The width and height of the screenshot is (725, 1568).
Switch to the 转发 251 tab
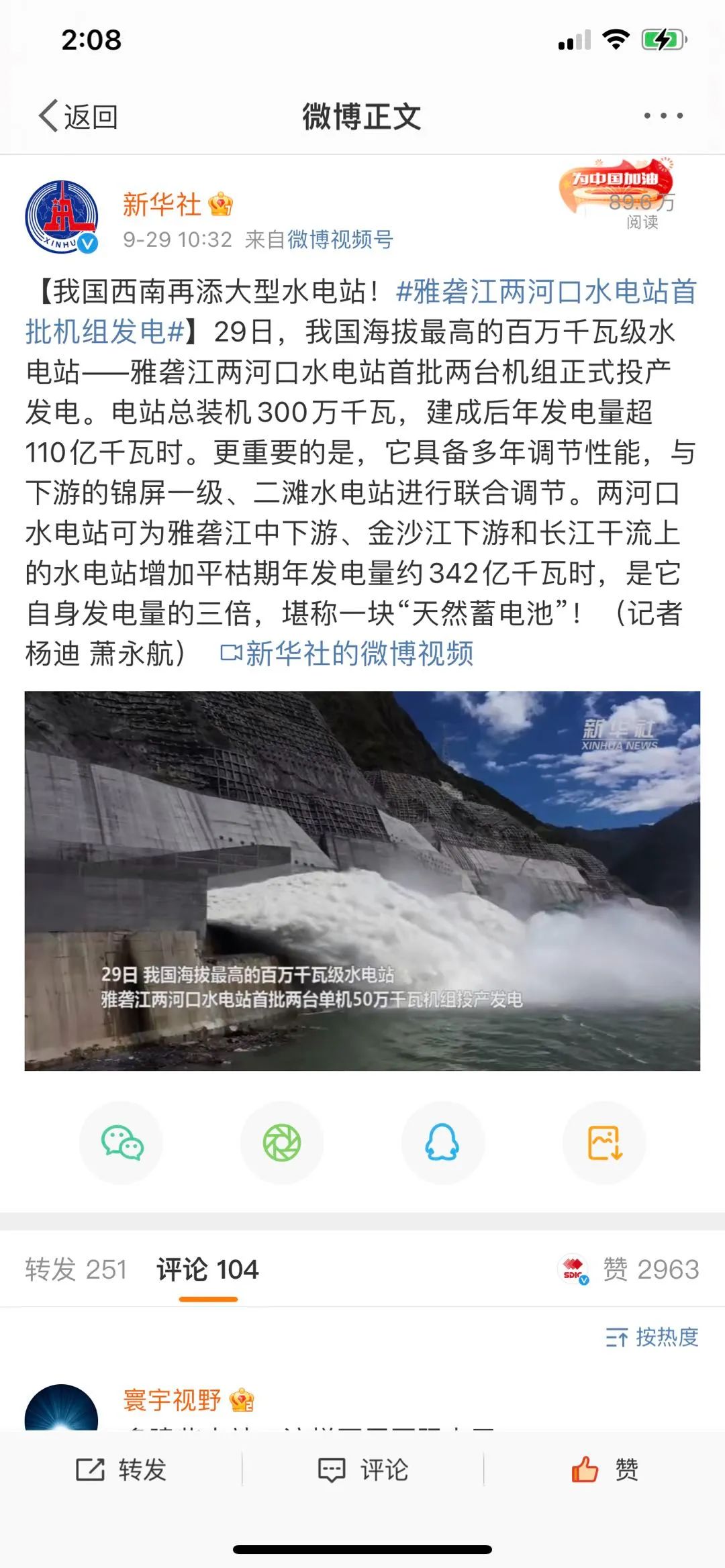click(x=76, y=1269)
